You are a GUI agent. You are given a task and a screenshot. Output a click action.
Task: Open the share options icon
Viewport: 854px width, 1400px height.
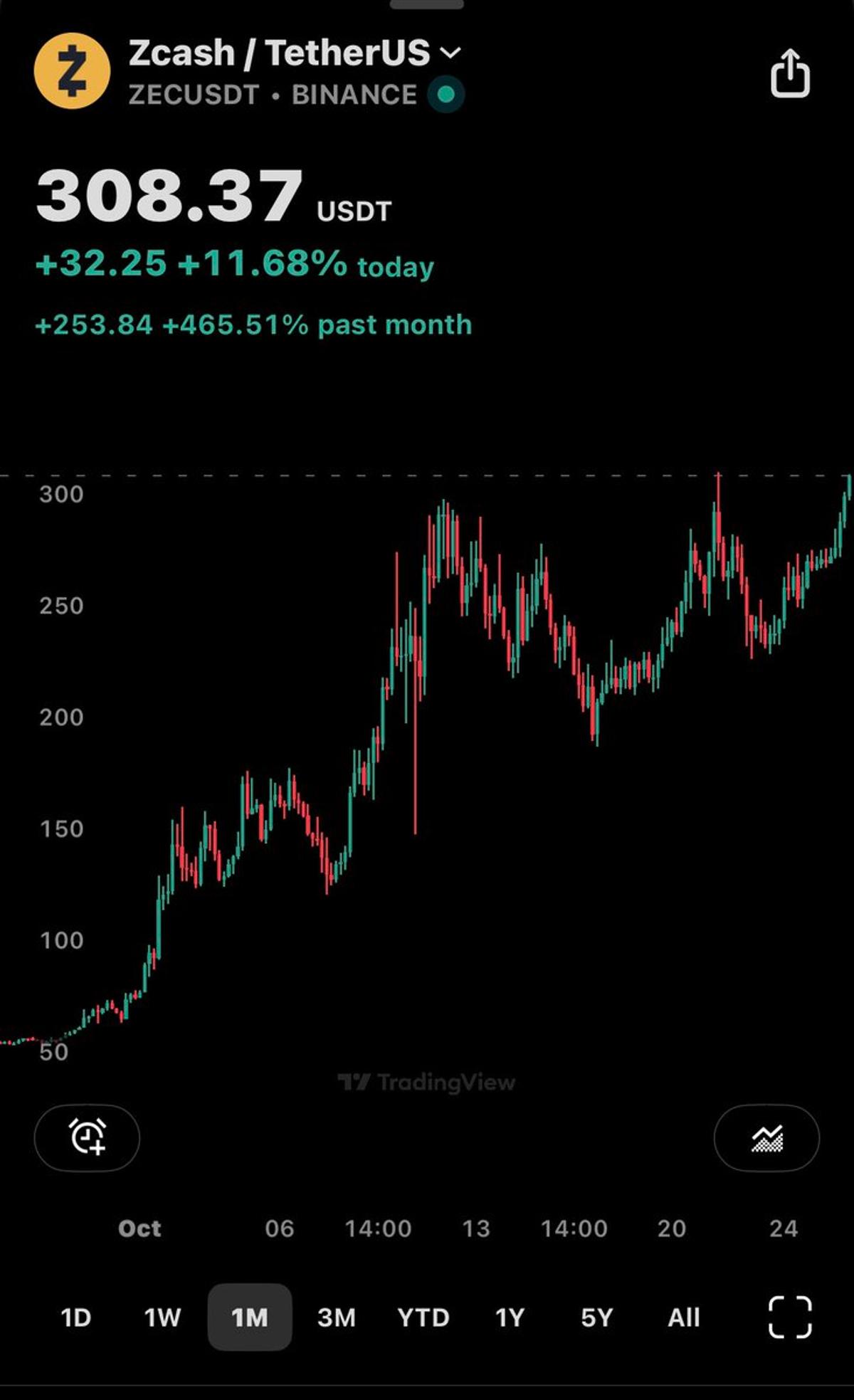[x=790, y=74]
